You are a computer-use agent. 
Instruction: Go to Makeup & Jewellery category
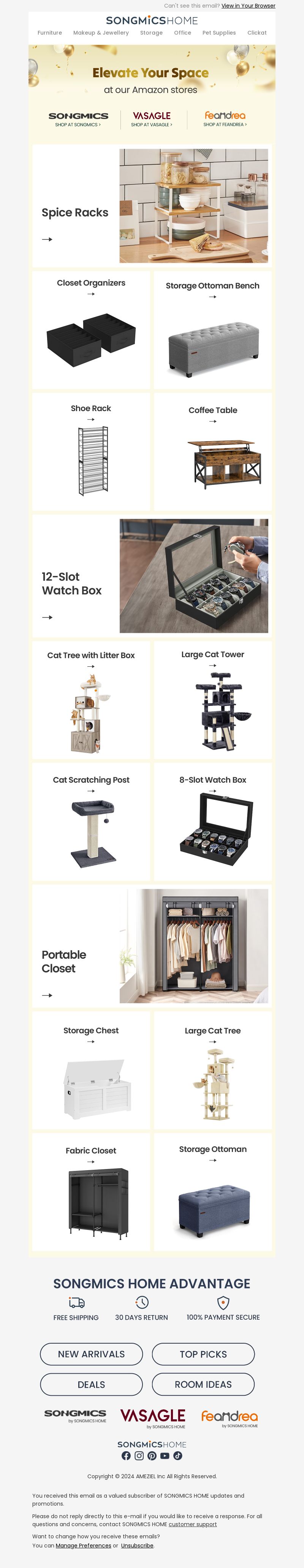coord(101,33)
